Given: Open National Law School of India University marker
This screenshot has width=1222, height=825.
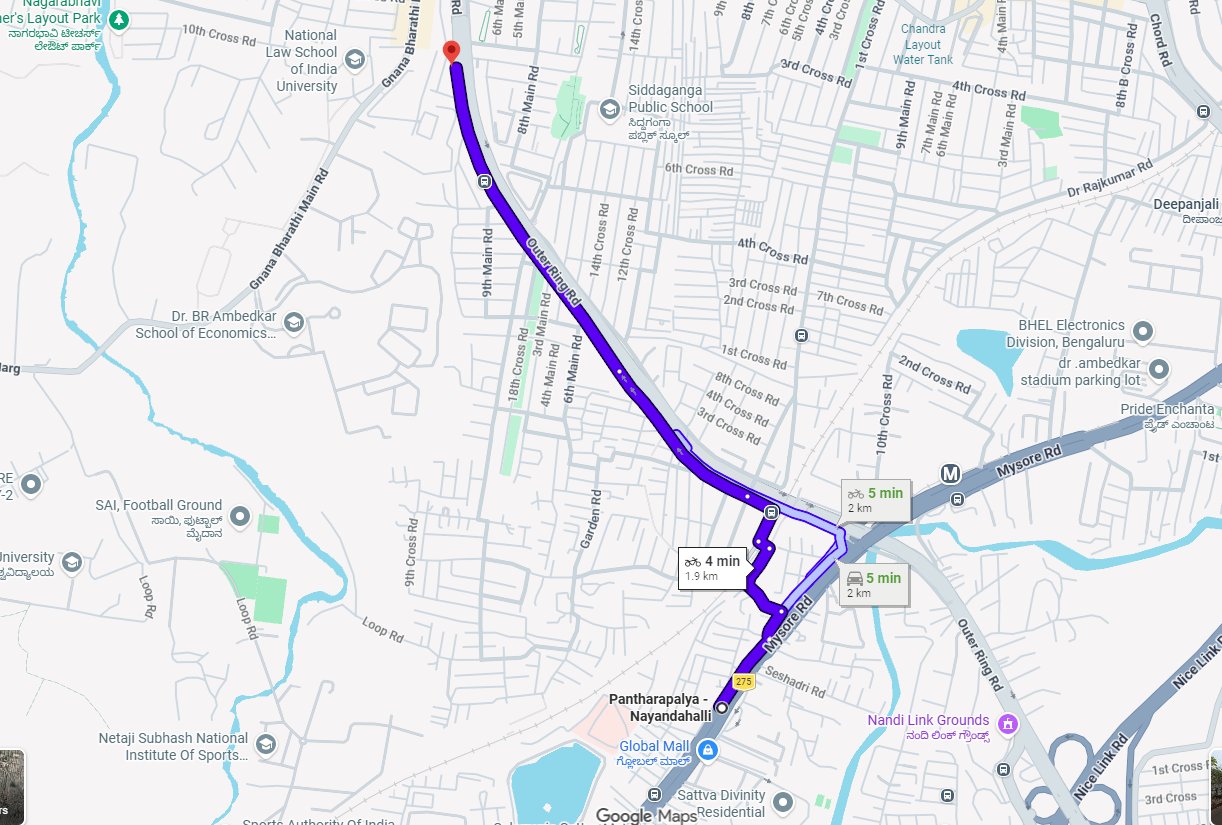Looking at the screenshot, I should pos(354,61).
